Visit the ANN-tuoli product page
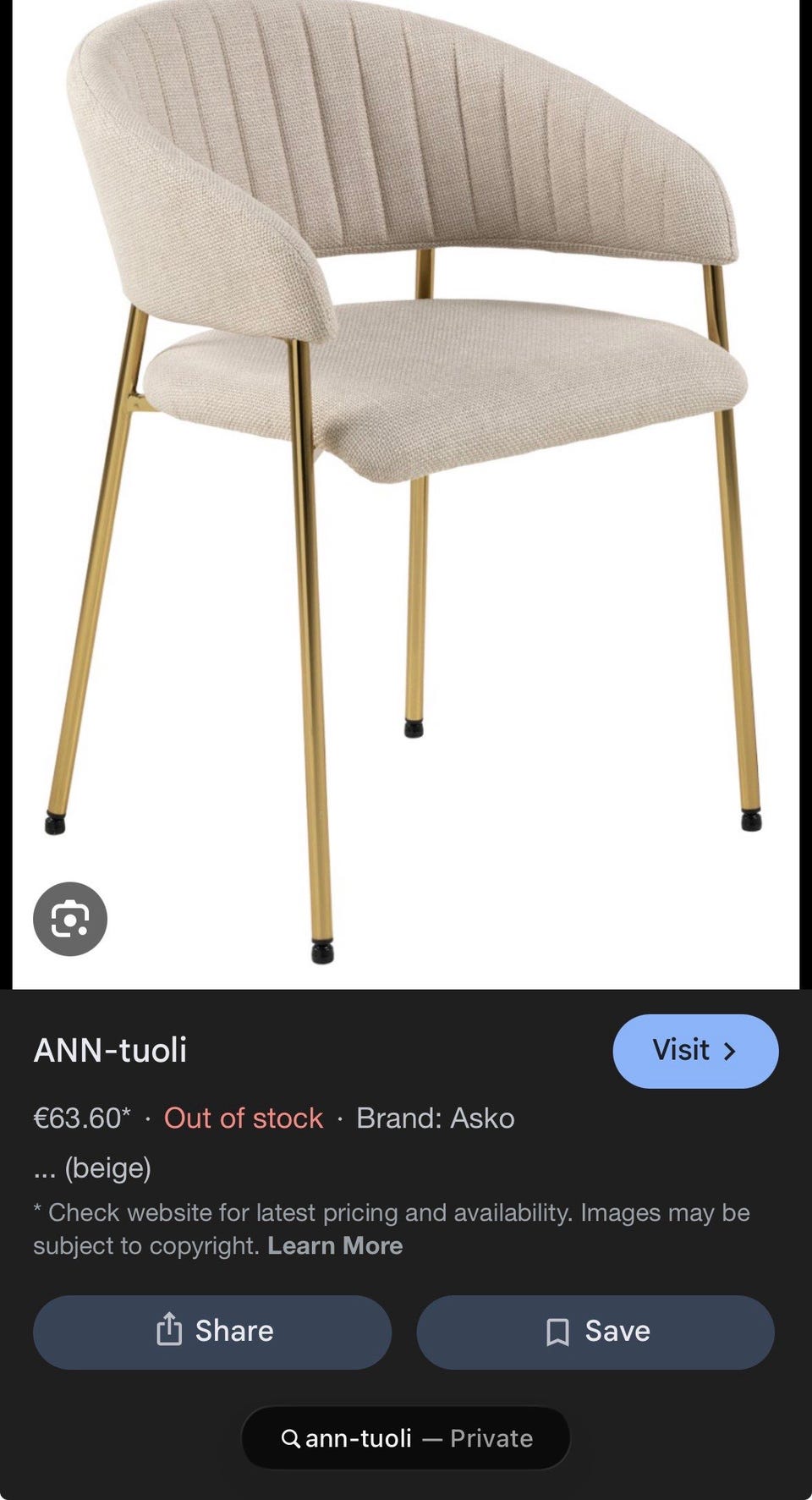The width and height of the screenshot is (812, 1500). 694,1051
